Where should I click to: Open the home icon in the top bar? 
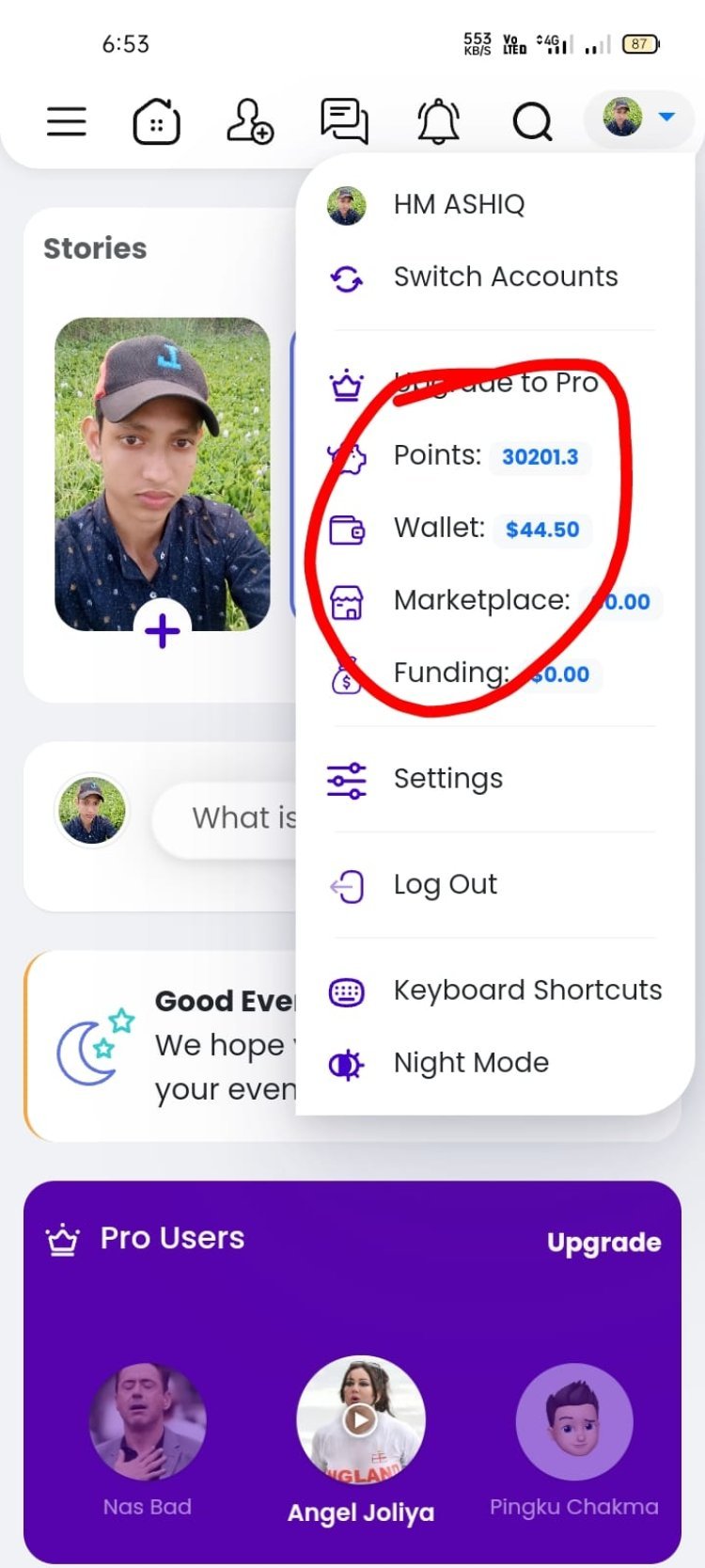(156, 121)
